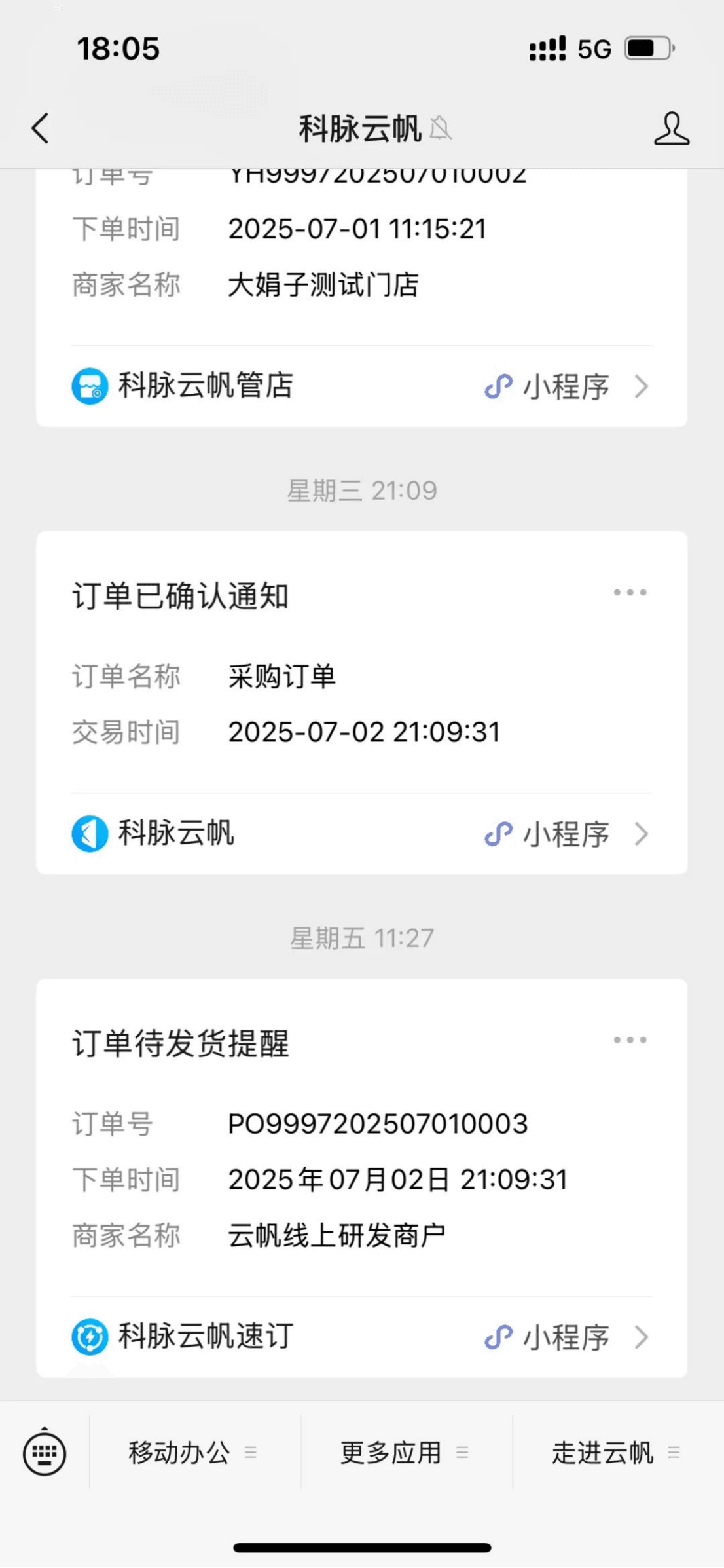Open the 科脉云帆管店 mini program link

point(361,386)
